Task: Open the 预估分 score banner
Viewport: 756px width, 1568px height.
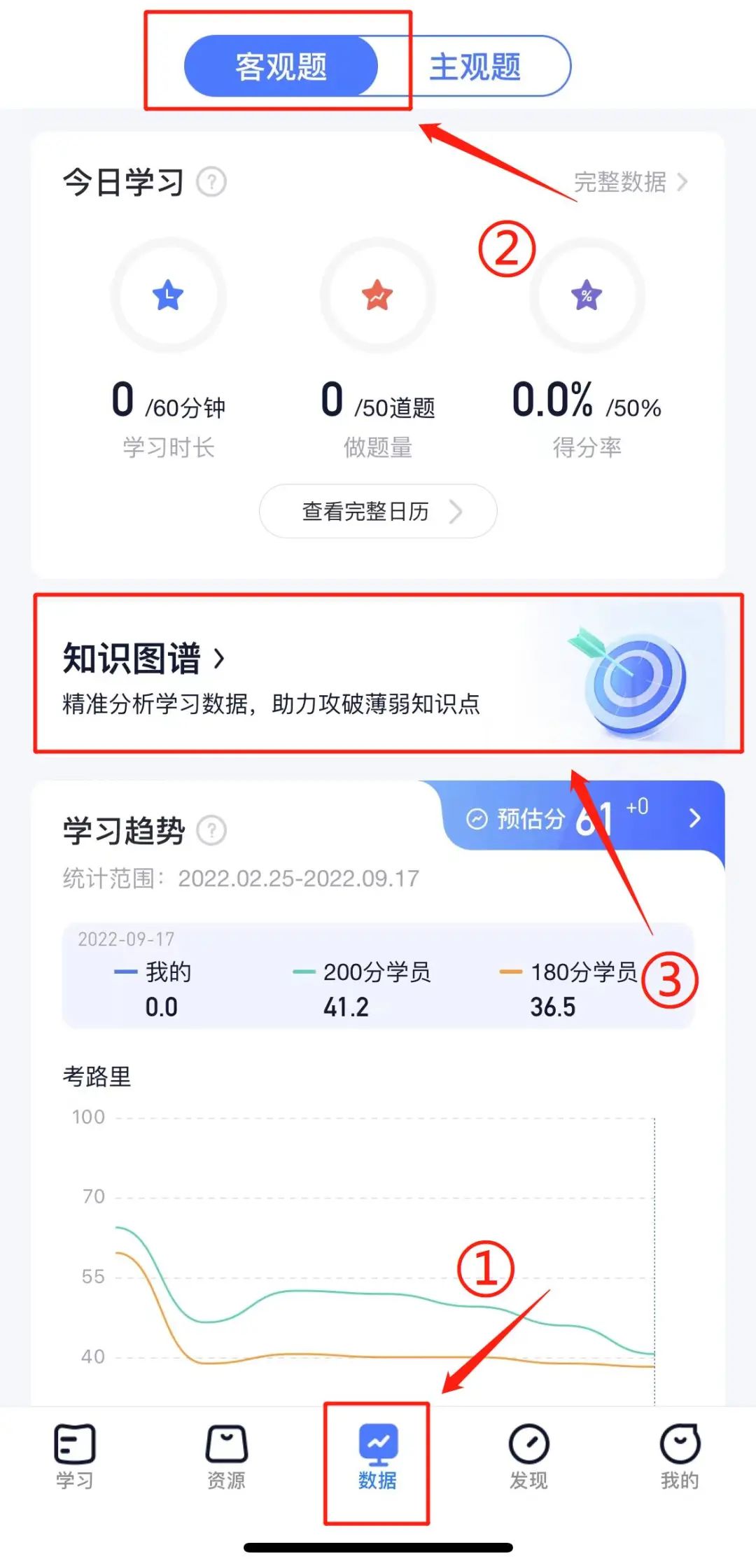Action: pyautogui.click(x=583, y=818)
